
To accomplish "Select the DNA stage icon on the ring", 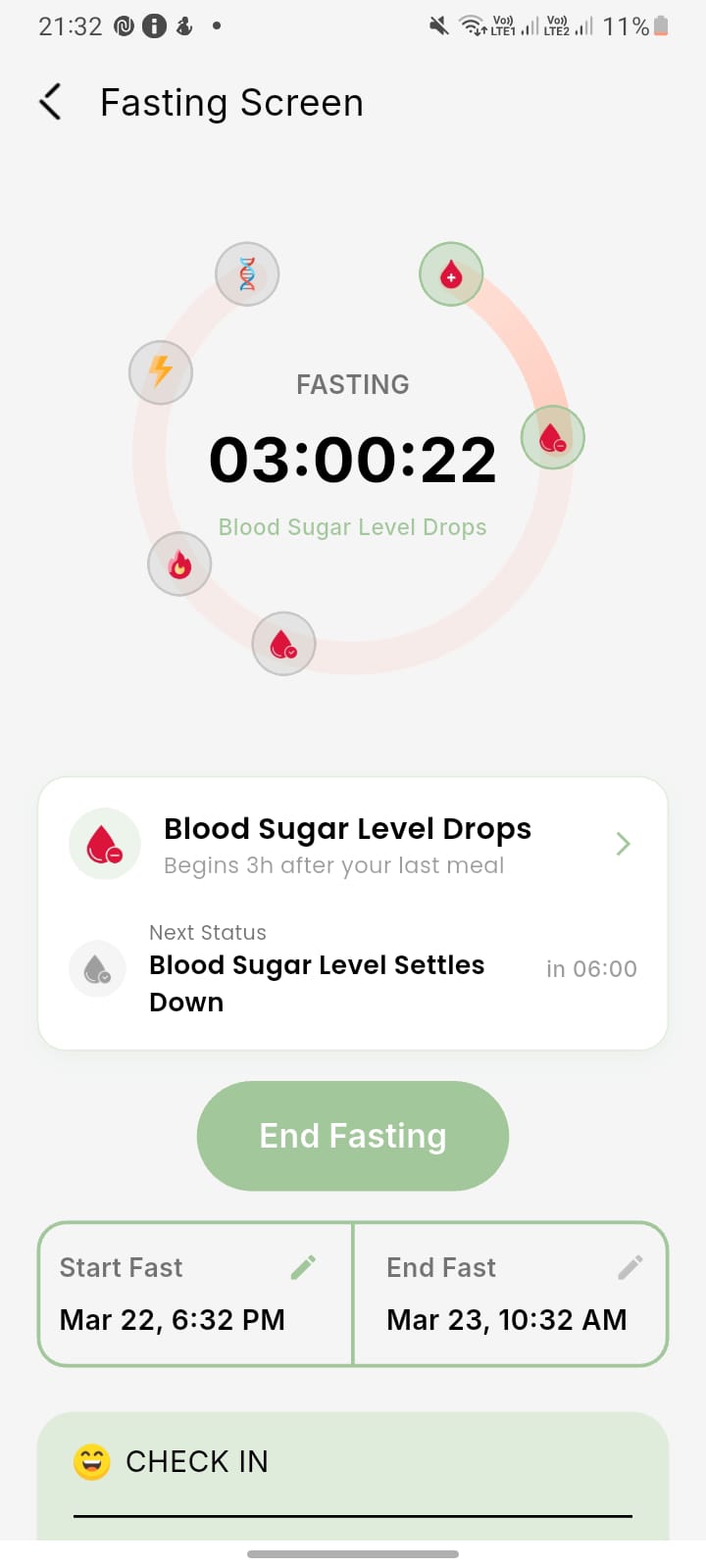I will coord(247,273).
